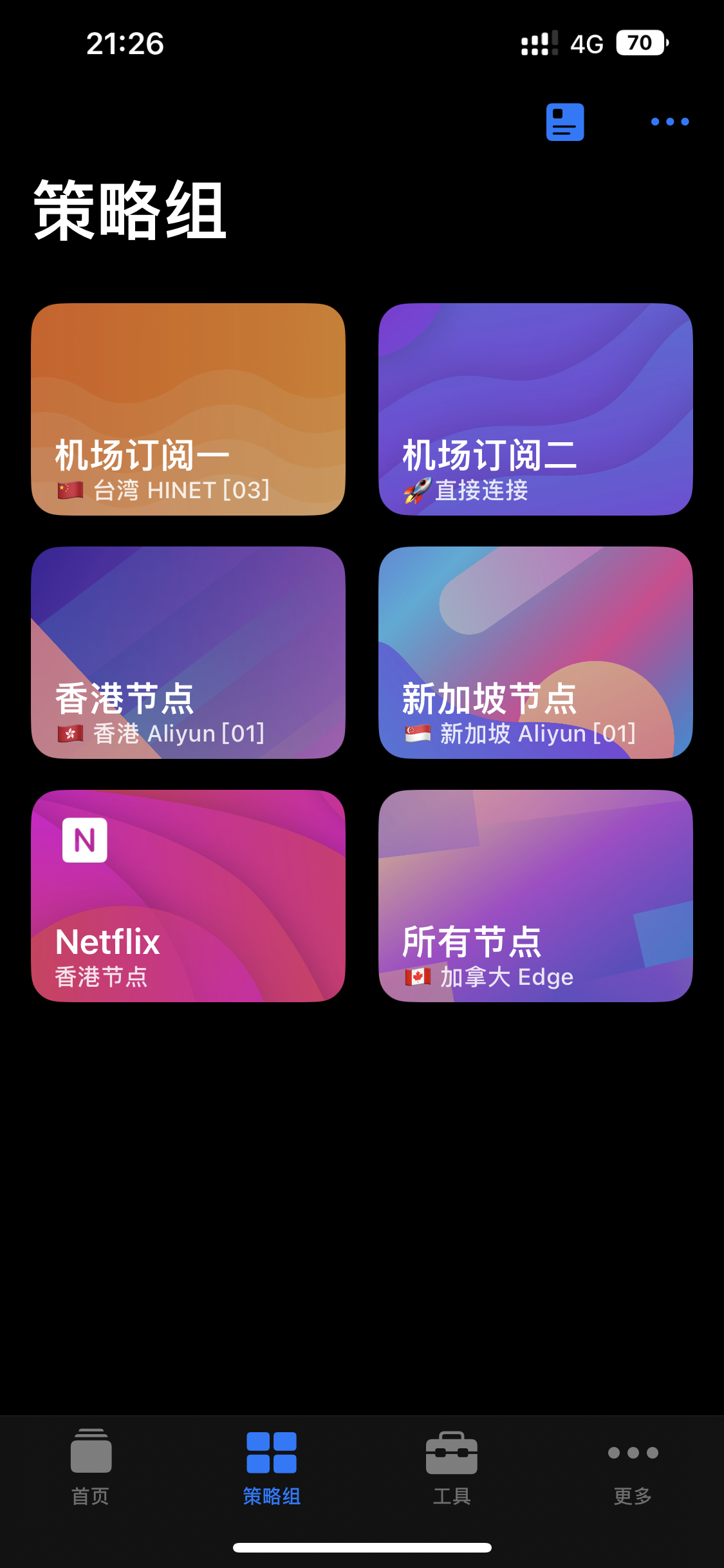Open the three-dot overflow menu

coord(669,122)
